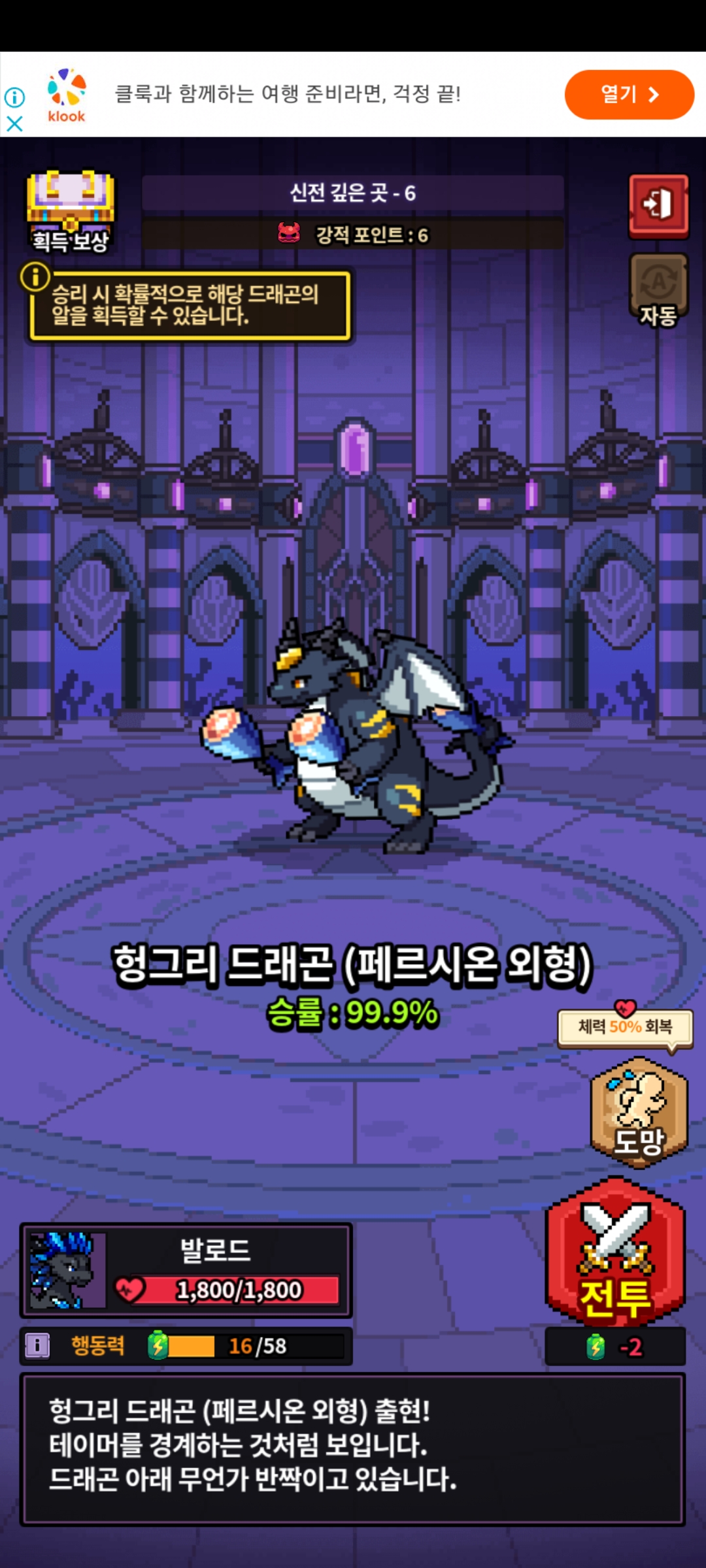The image size is (706, 1568).
Task: Tap the 열기 button on Klook ad
Action: coord(629,95)
